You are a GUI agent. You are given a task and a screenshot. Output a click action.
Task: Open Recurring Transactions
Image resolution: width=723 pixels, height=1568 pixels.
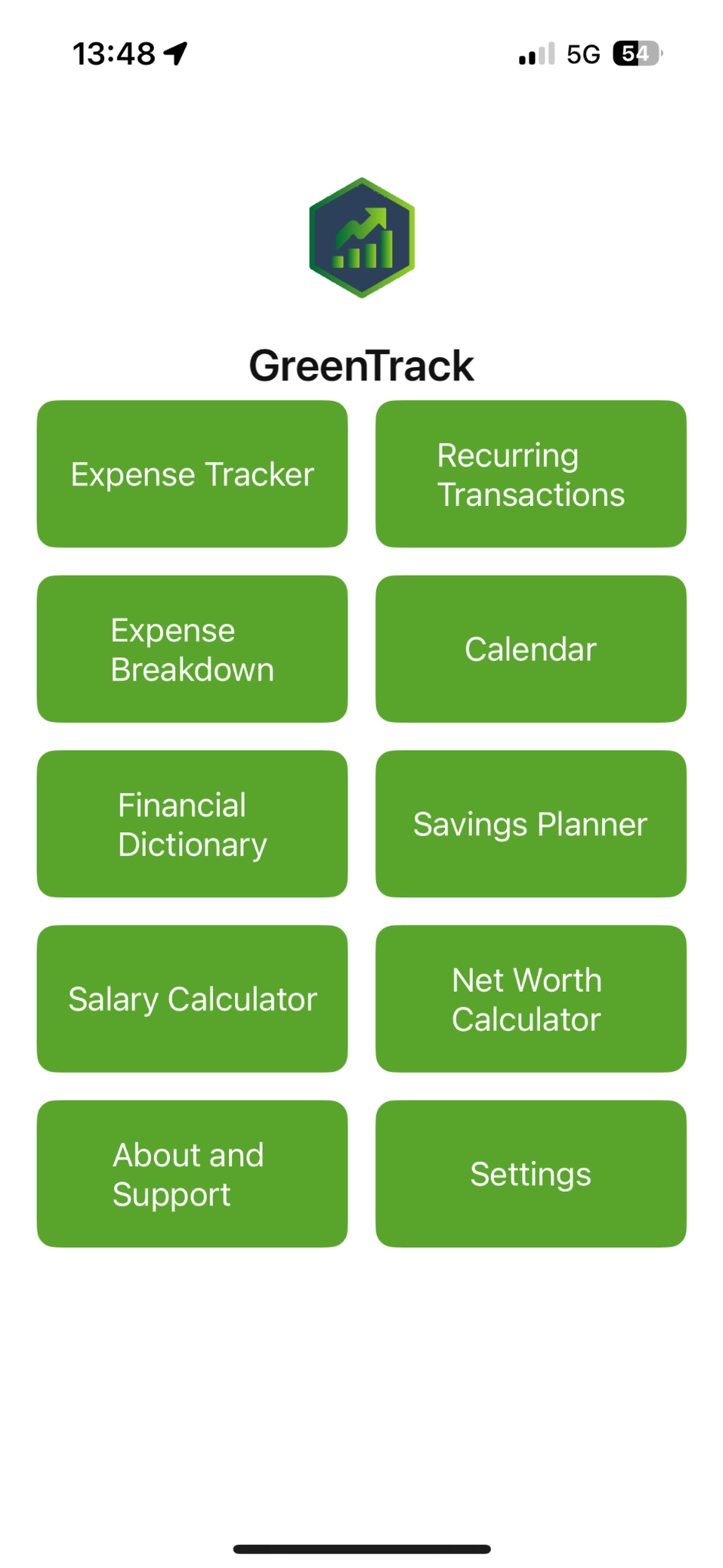530,473
